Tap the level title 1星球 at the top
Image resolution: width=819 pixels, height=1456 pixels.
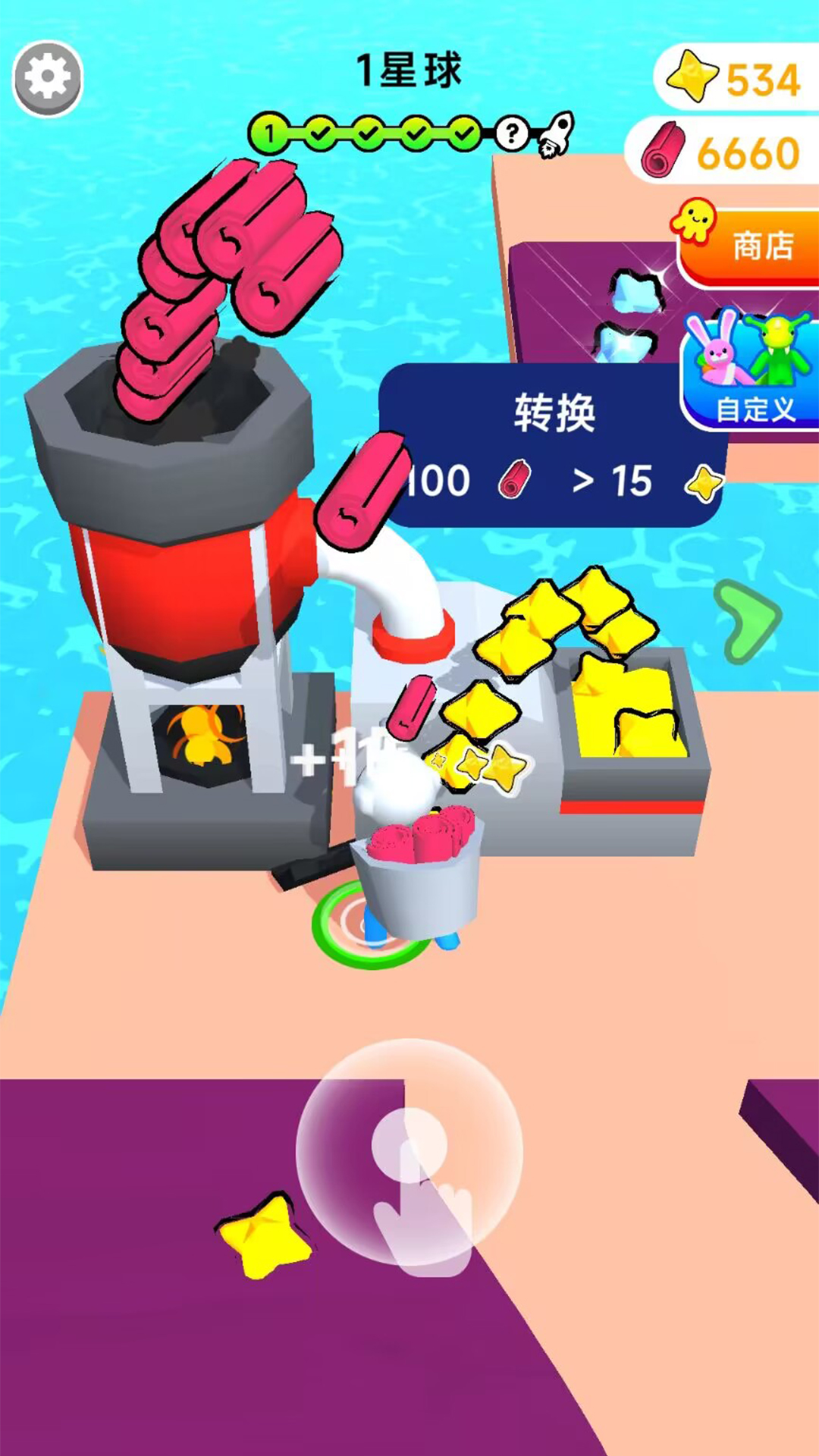[409, 67]
